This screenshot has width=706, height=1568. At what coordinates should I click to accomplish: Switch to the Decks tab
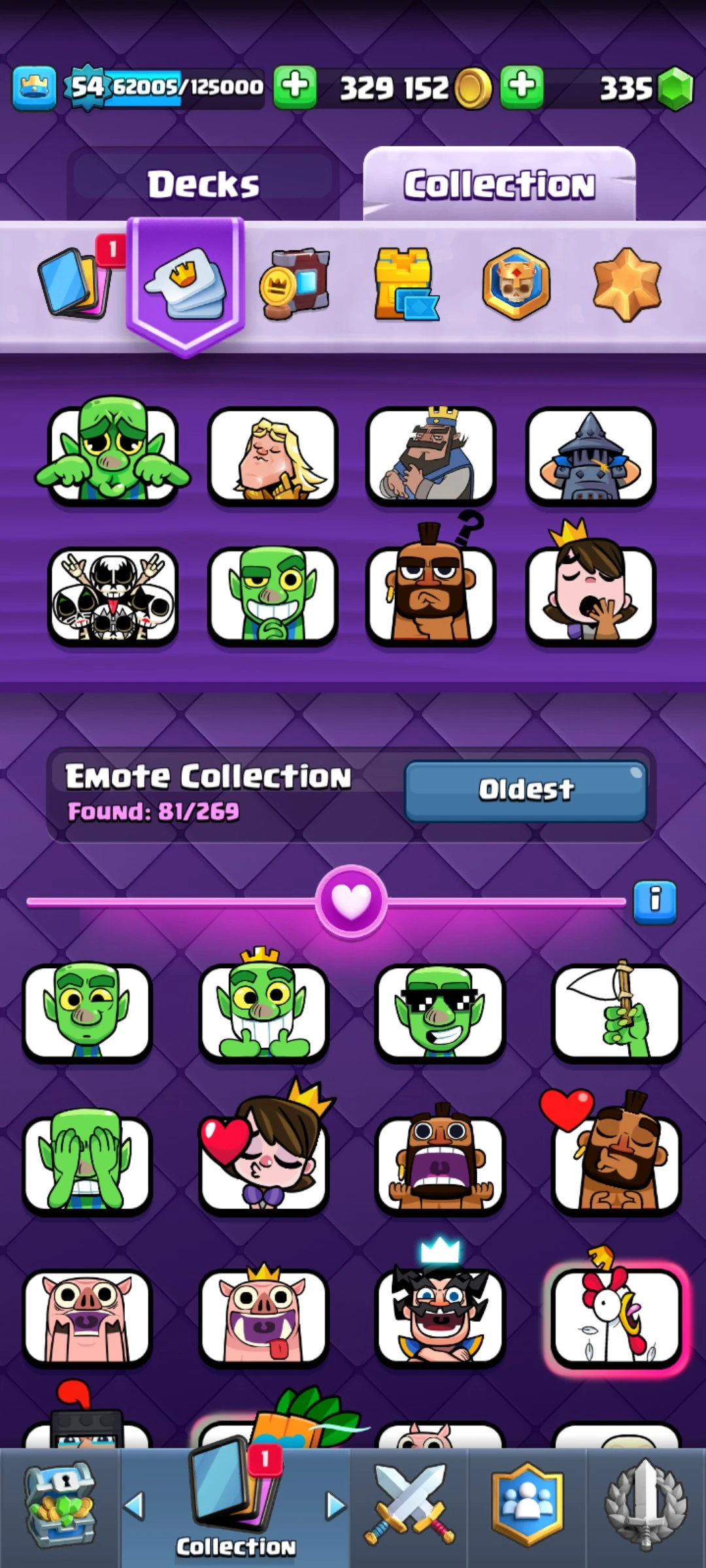[203, 184]
